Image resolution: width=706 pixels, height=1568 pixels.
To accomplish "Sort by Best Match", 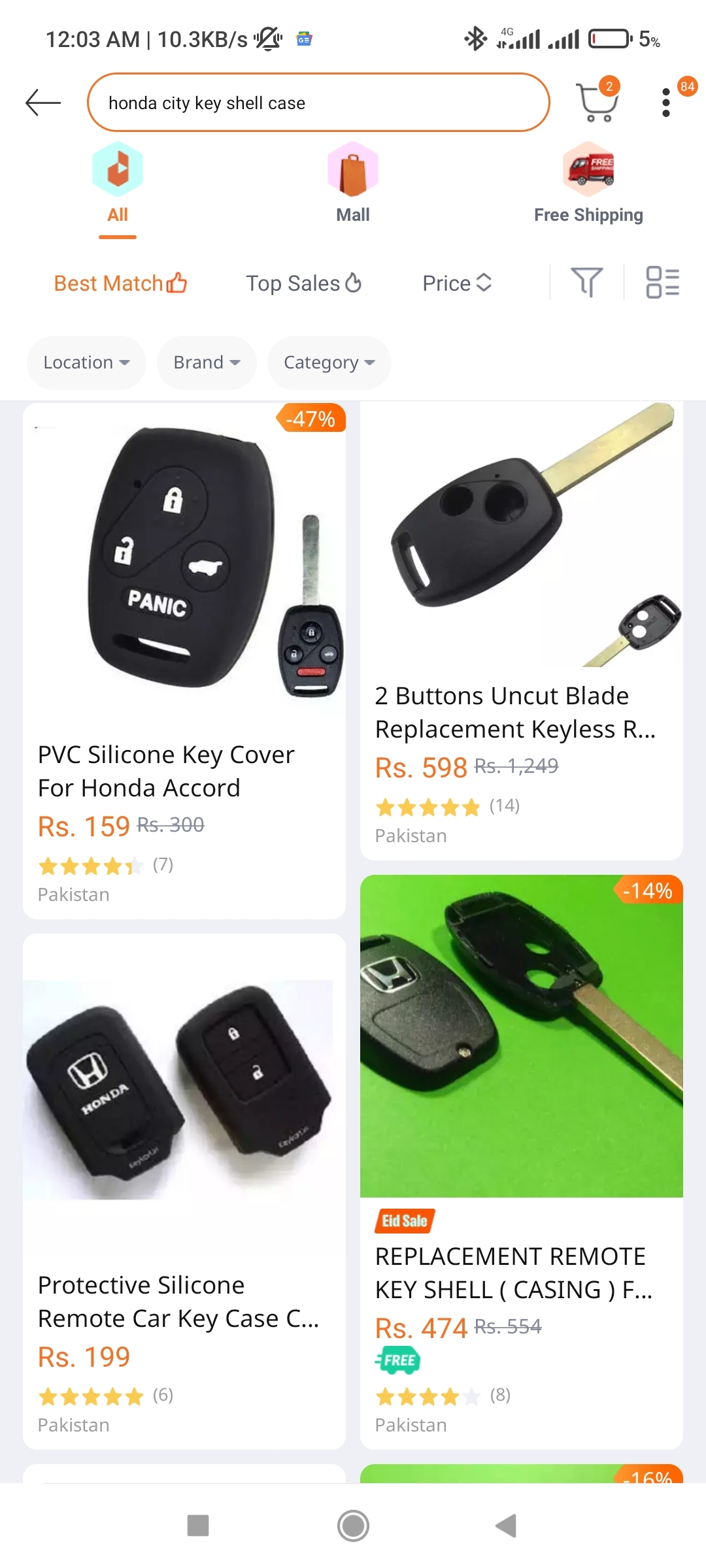I will 120,283.
